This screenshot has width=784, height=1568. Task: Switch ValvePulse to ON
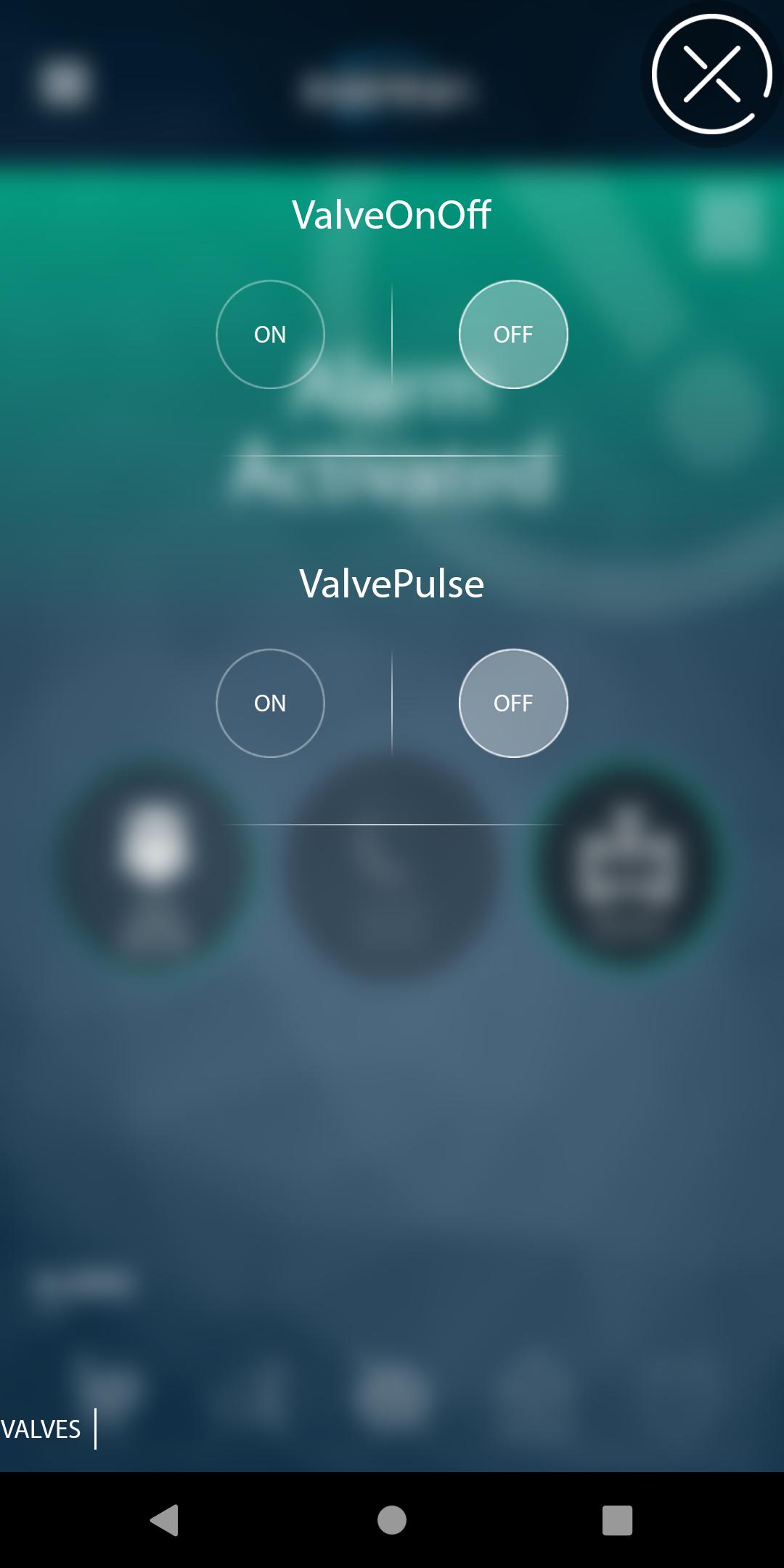(x=270, y=703)
